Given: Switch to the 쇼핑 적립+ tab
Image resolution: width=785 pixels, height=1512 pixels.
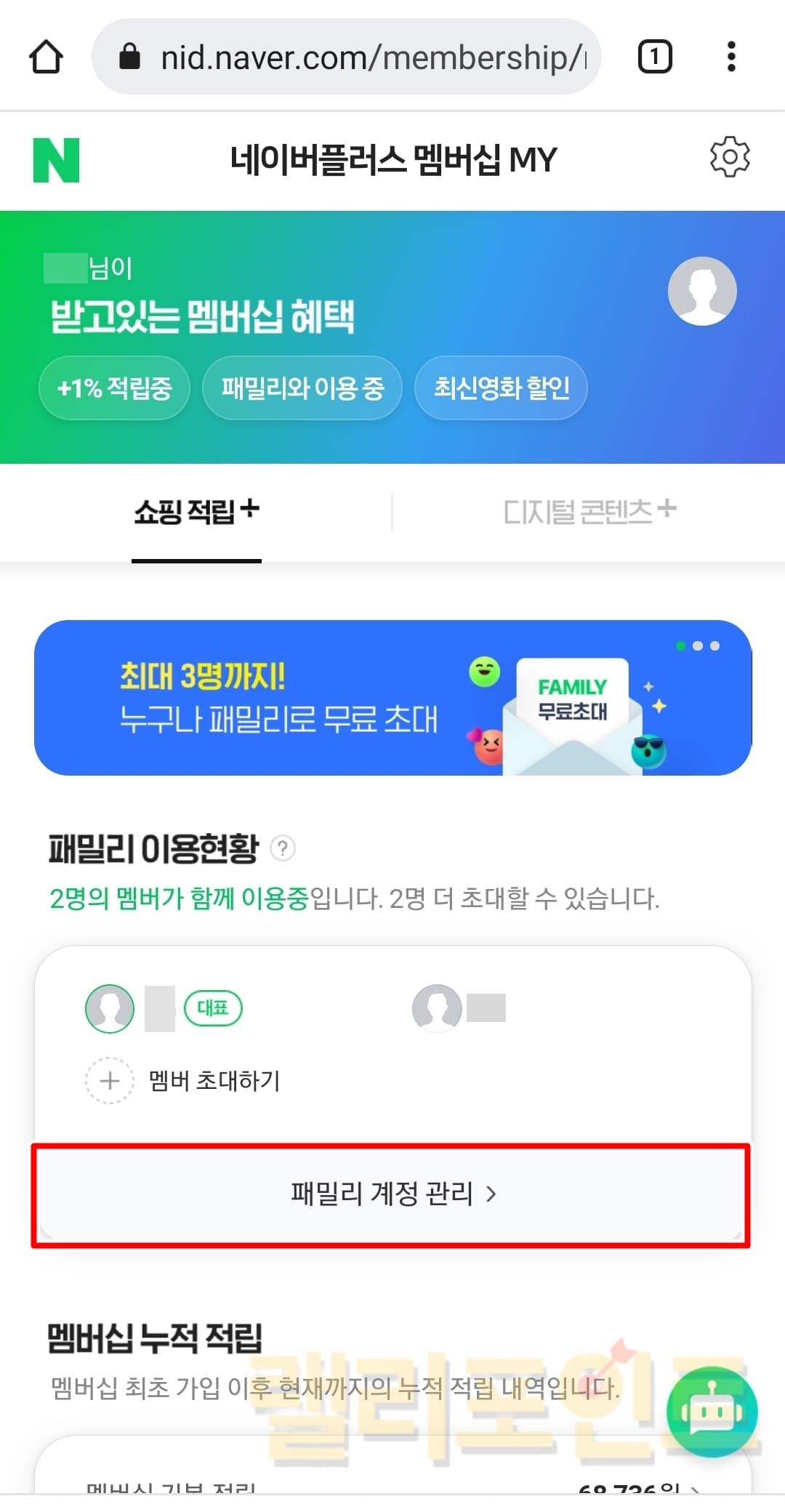Looking at the screenshot, I should pyautogui.click(x=196, y=512).
